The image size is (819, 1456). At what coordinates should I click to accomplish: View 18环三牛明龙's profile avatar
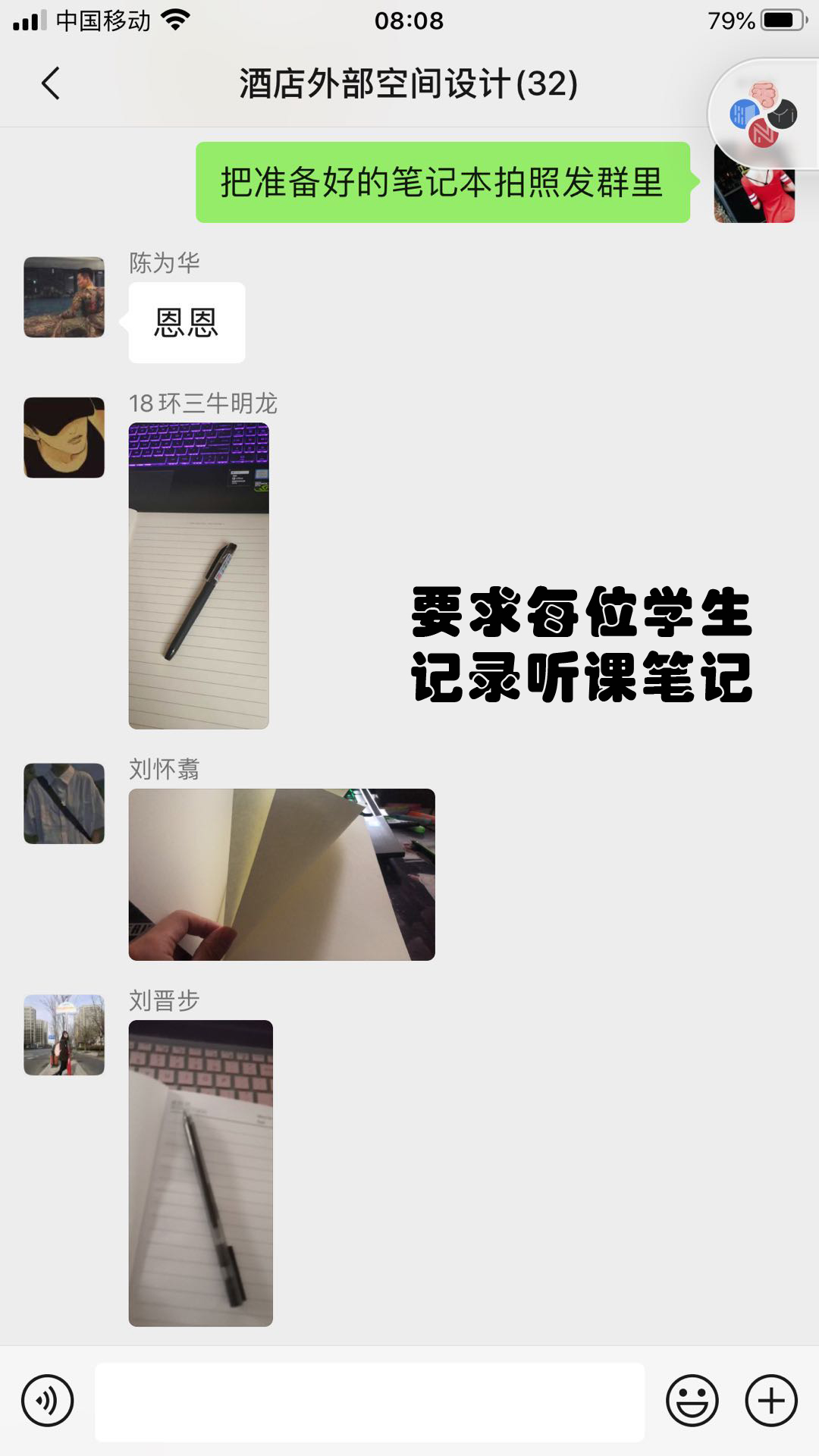[x=64, y=438]
